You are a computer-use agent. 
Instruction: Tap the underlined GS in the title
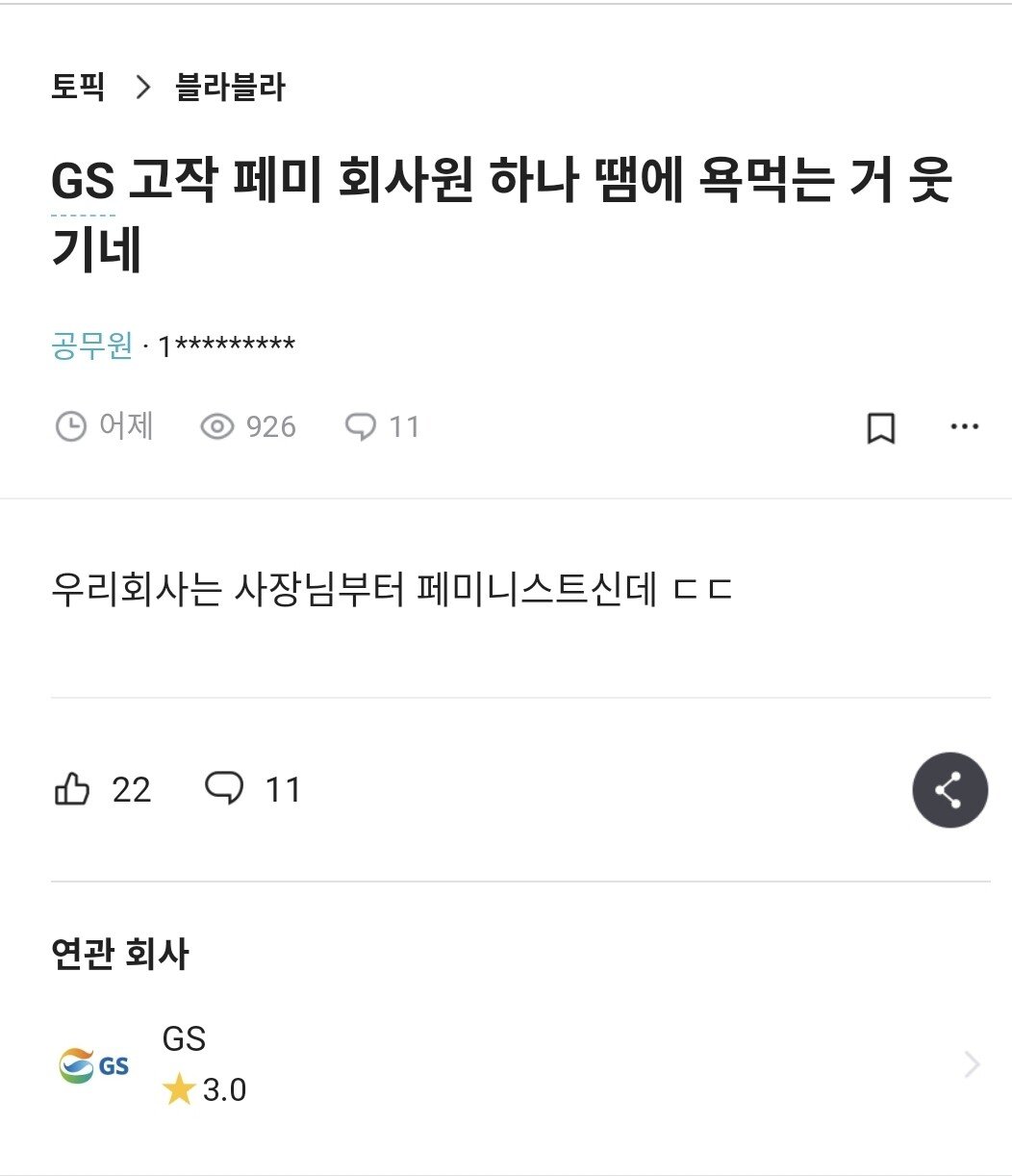tap(83, 181)
